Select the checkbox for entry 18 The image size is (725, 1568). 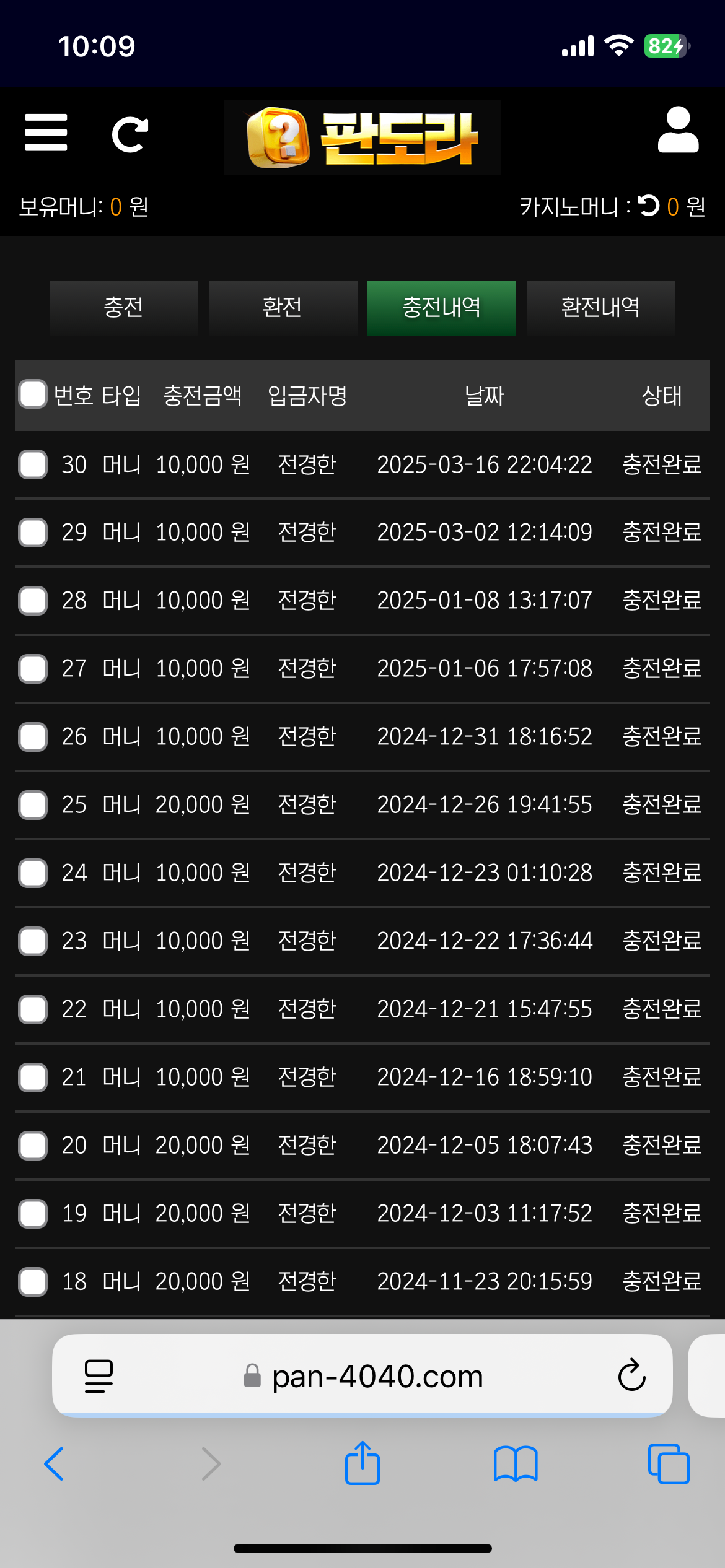33,1282
